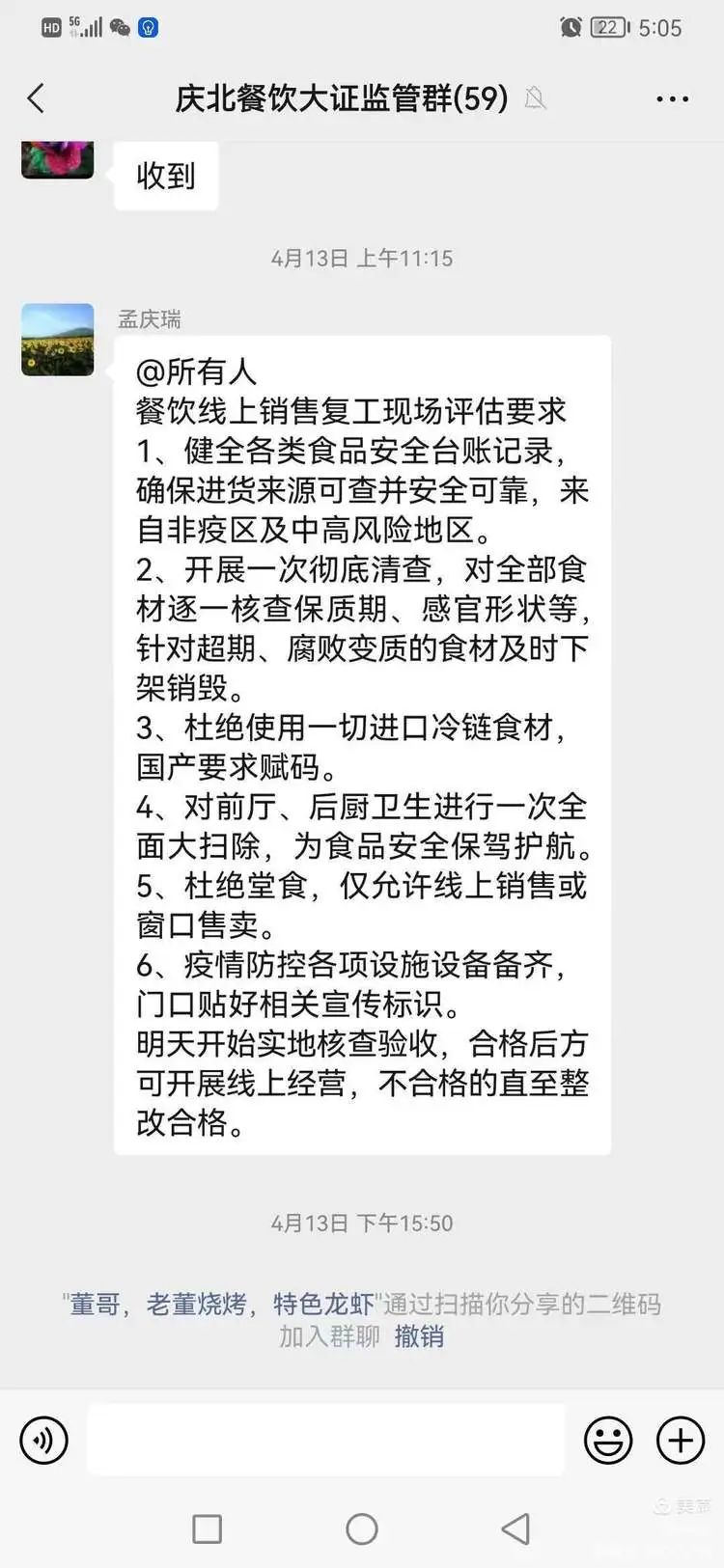Viewport: 724px width, 1568px height.
Task: Tap the avatar beside the 收到 message
Action: [58, 159]
